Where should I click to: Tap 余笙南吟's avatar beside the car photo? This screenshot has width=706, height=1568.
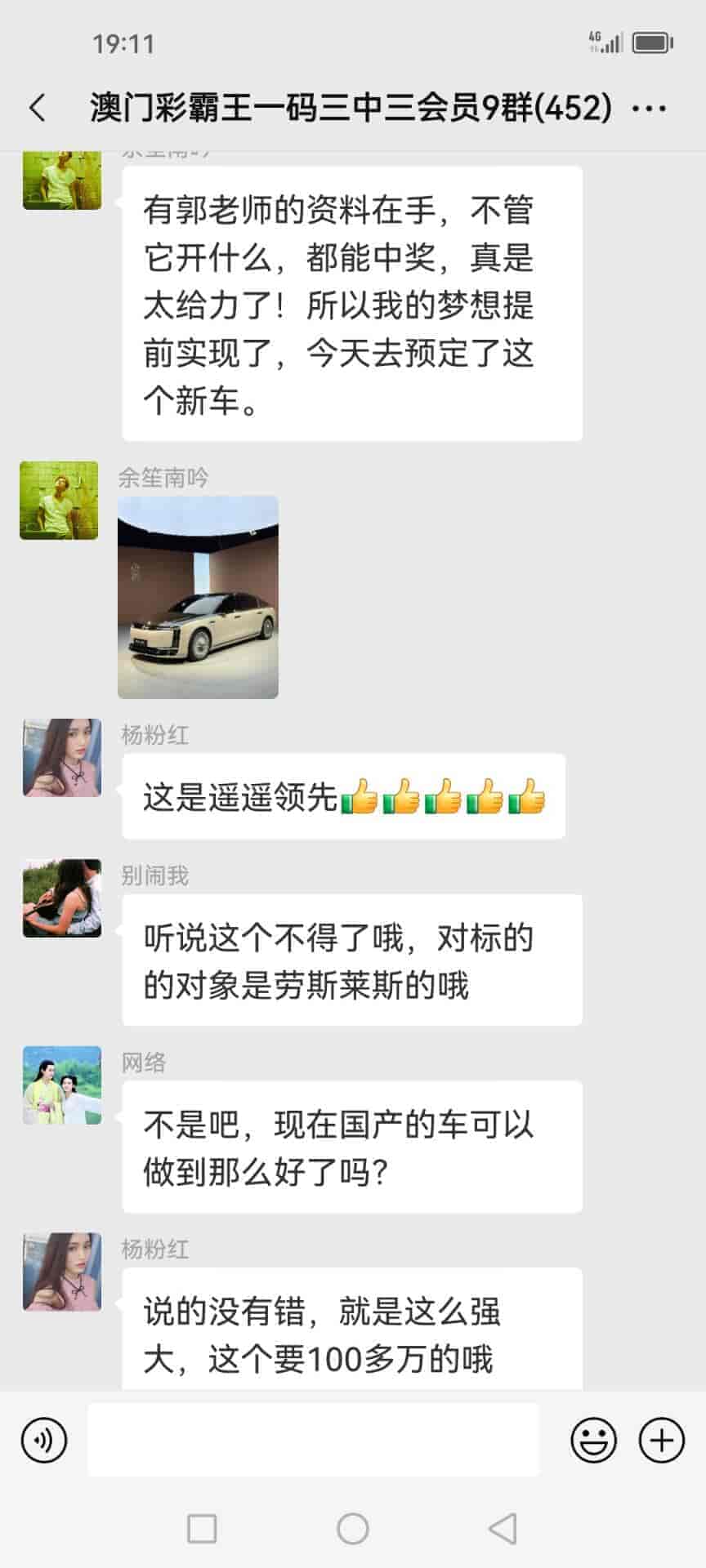click(x=59, y=501)
